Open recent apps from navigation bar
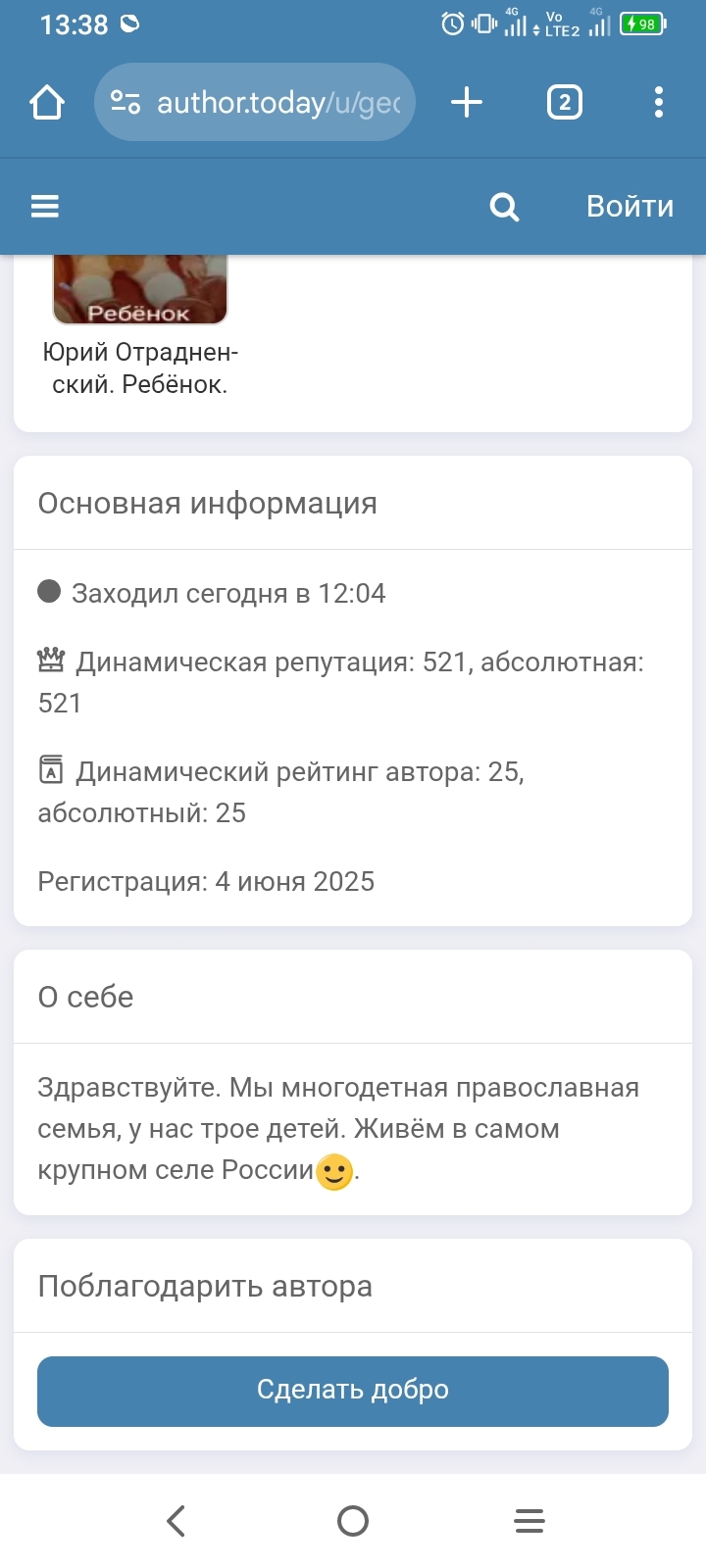706x1568 pixels. 529,1520
